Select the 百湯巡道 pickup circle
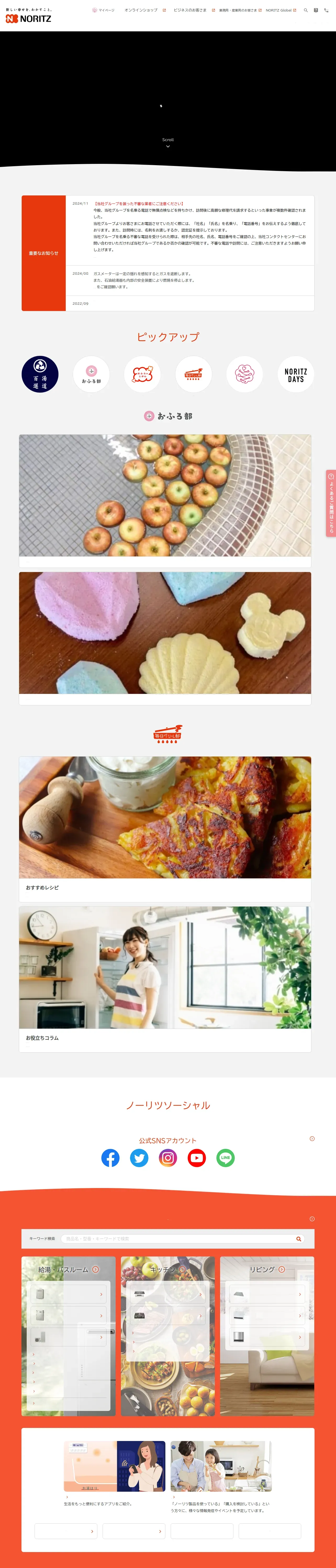 coord(40,374)
